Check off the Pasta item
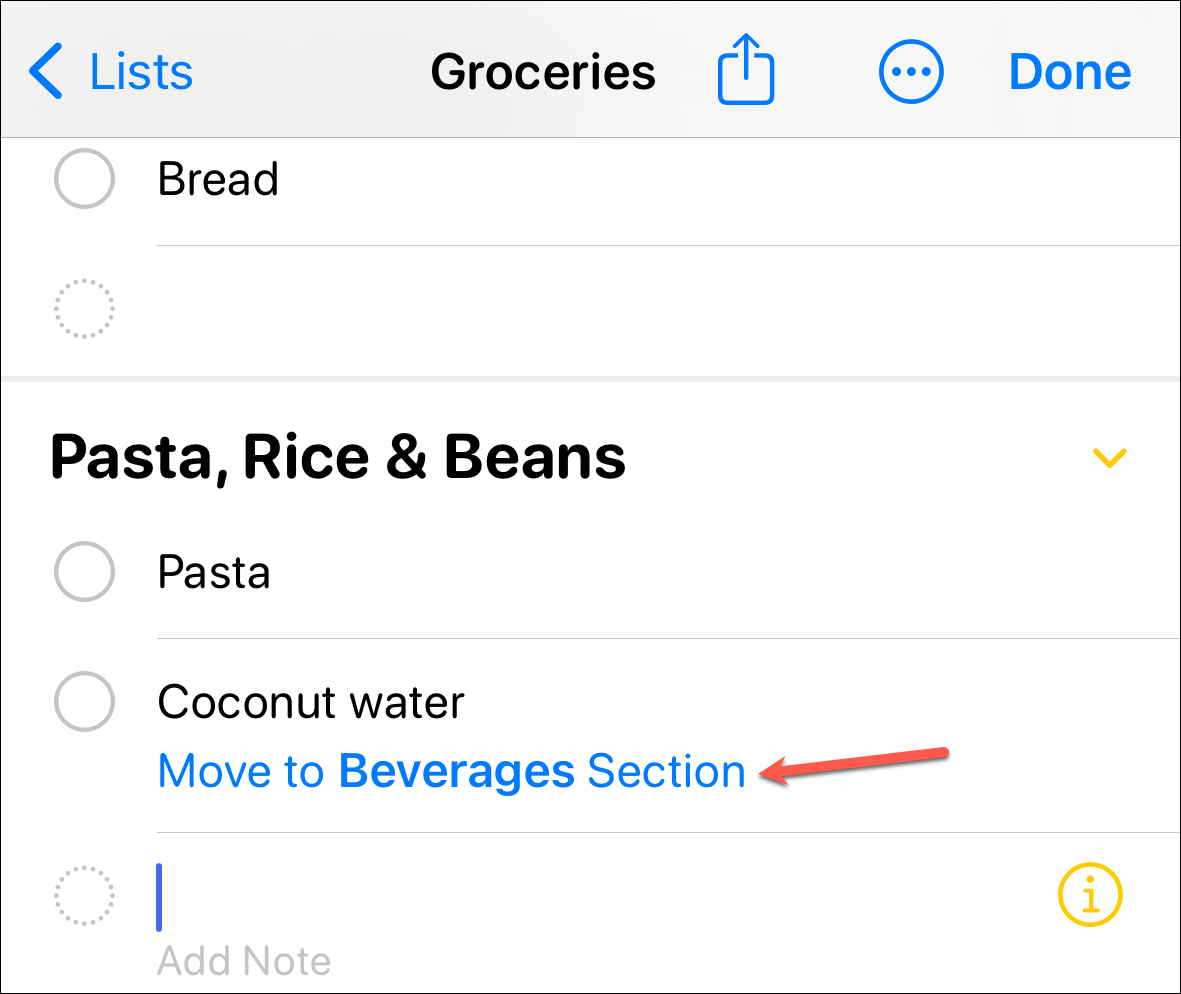The width and height of the screenshot is (1181, 994). [x=84, y=572]
